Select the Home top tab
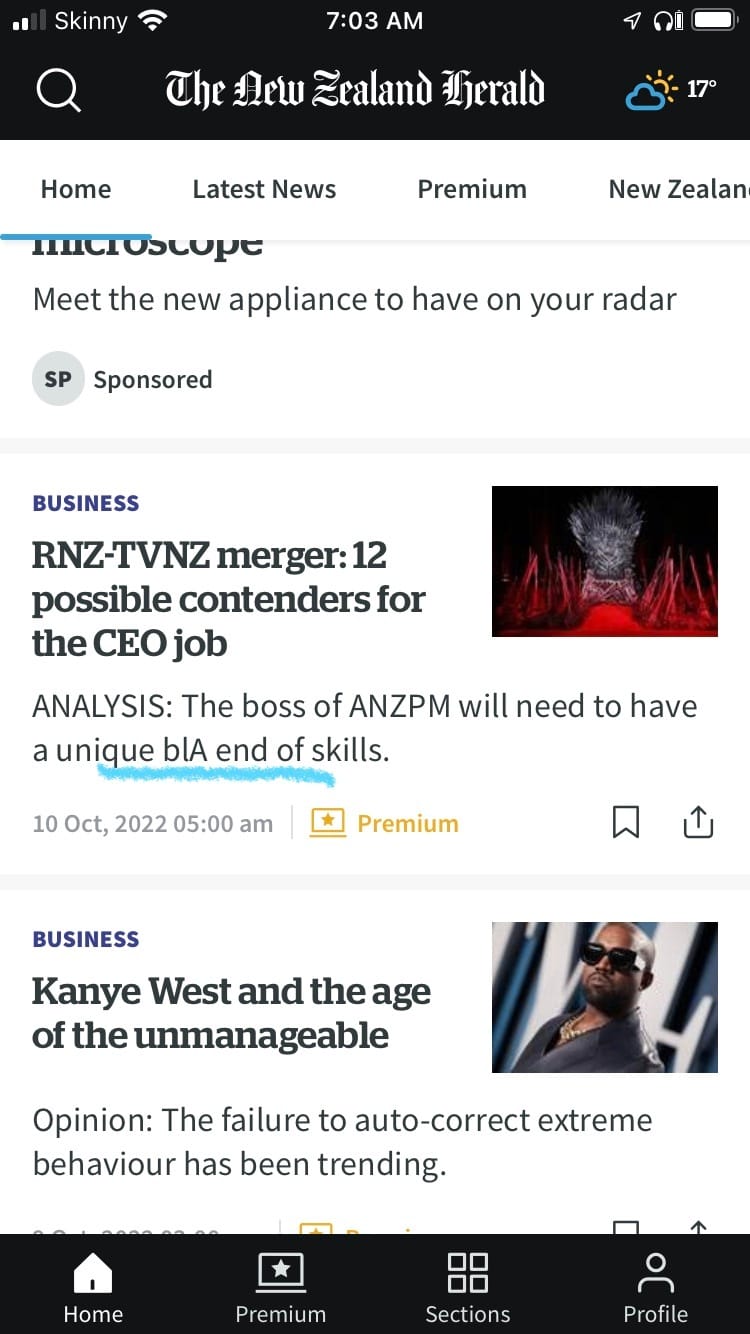 [x=76, y=189]
